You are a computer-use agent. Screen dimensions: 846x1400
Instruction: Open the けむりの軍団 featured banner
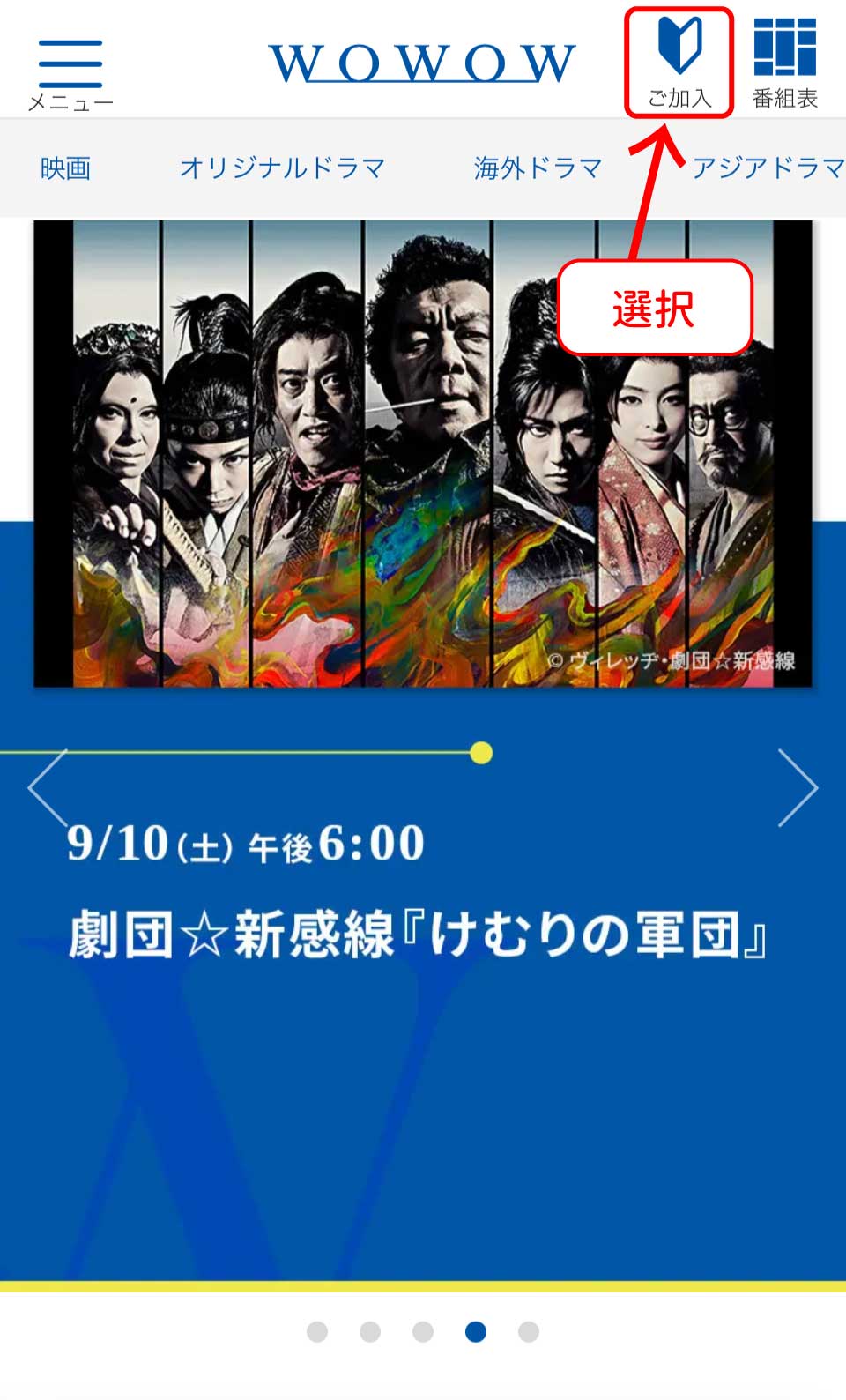(423, 454)
